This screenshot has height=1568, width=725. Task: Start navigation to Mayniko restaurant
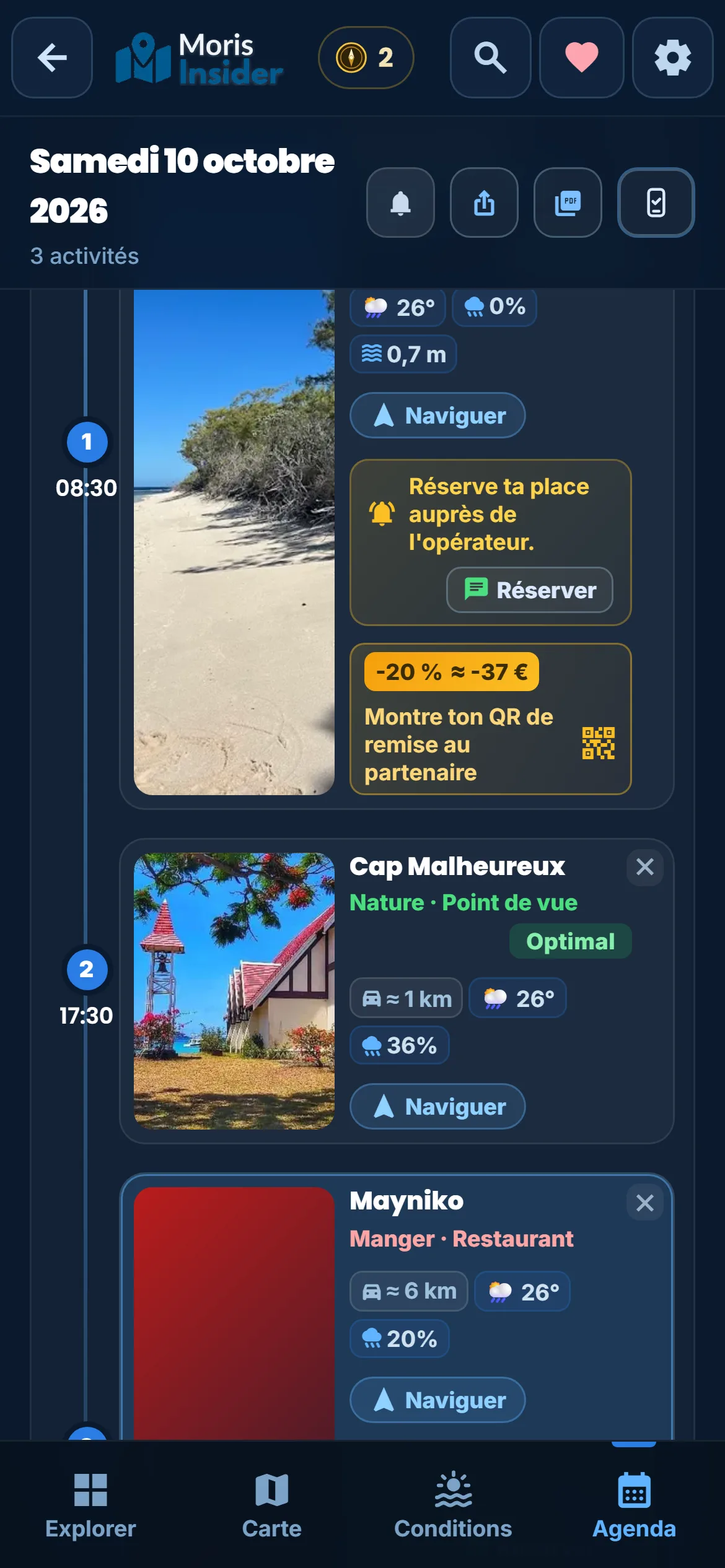coord(437,1400)
